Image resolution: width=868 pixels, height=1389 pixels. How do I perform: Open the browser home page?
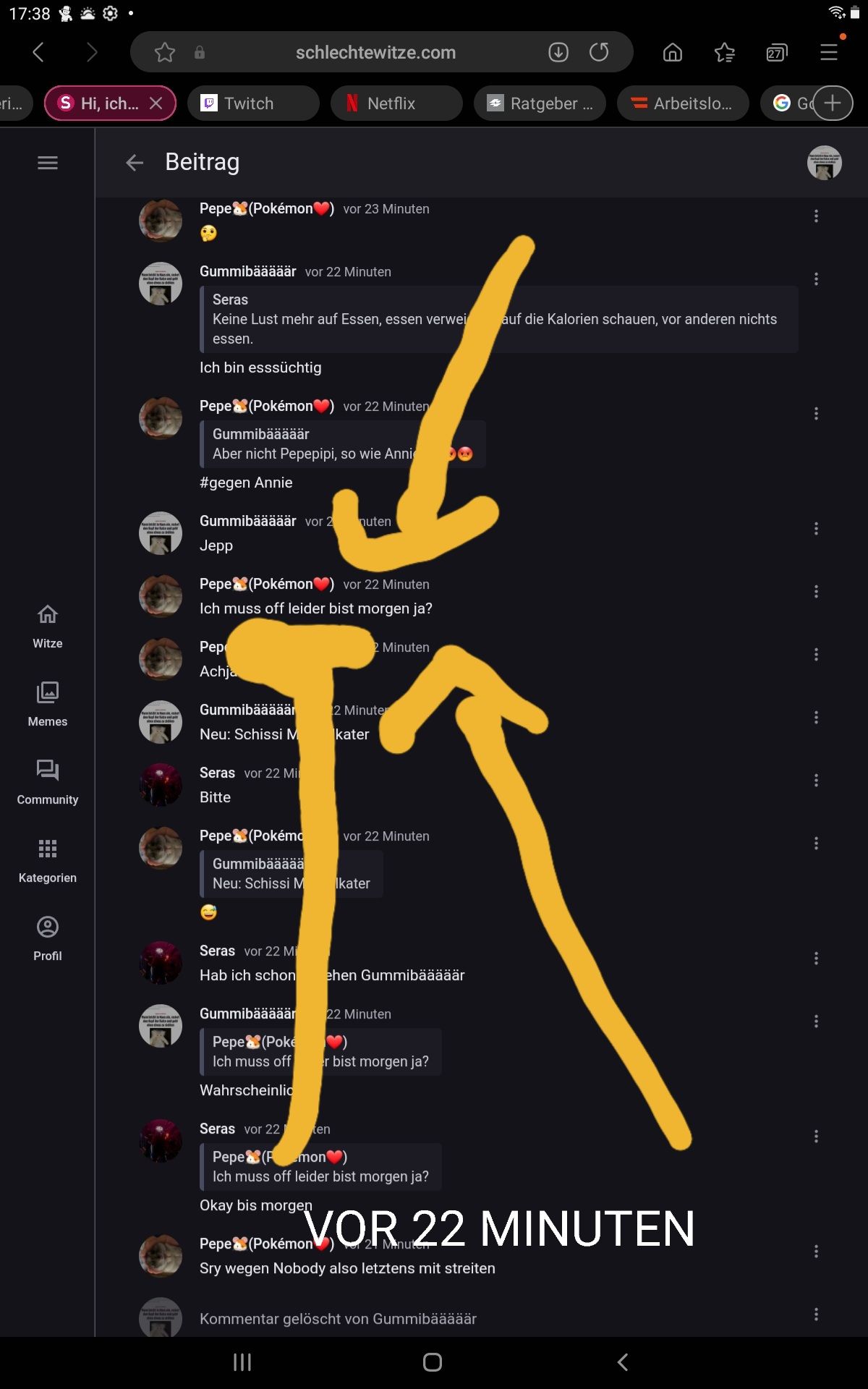click(673, 52)
